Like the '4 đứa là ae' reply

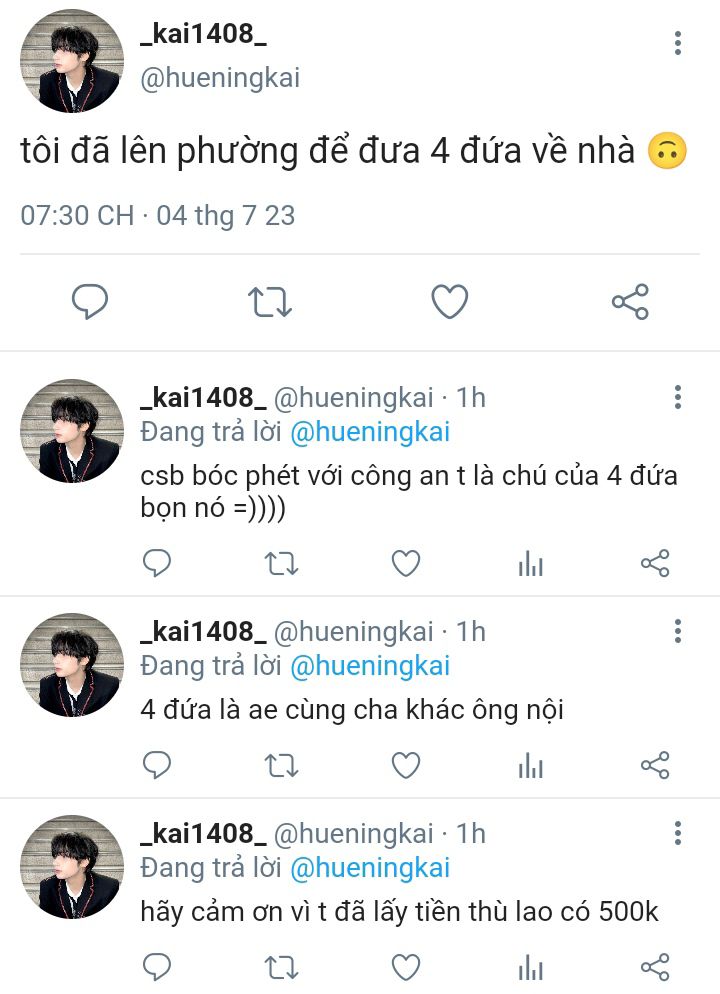point(405,766)
